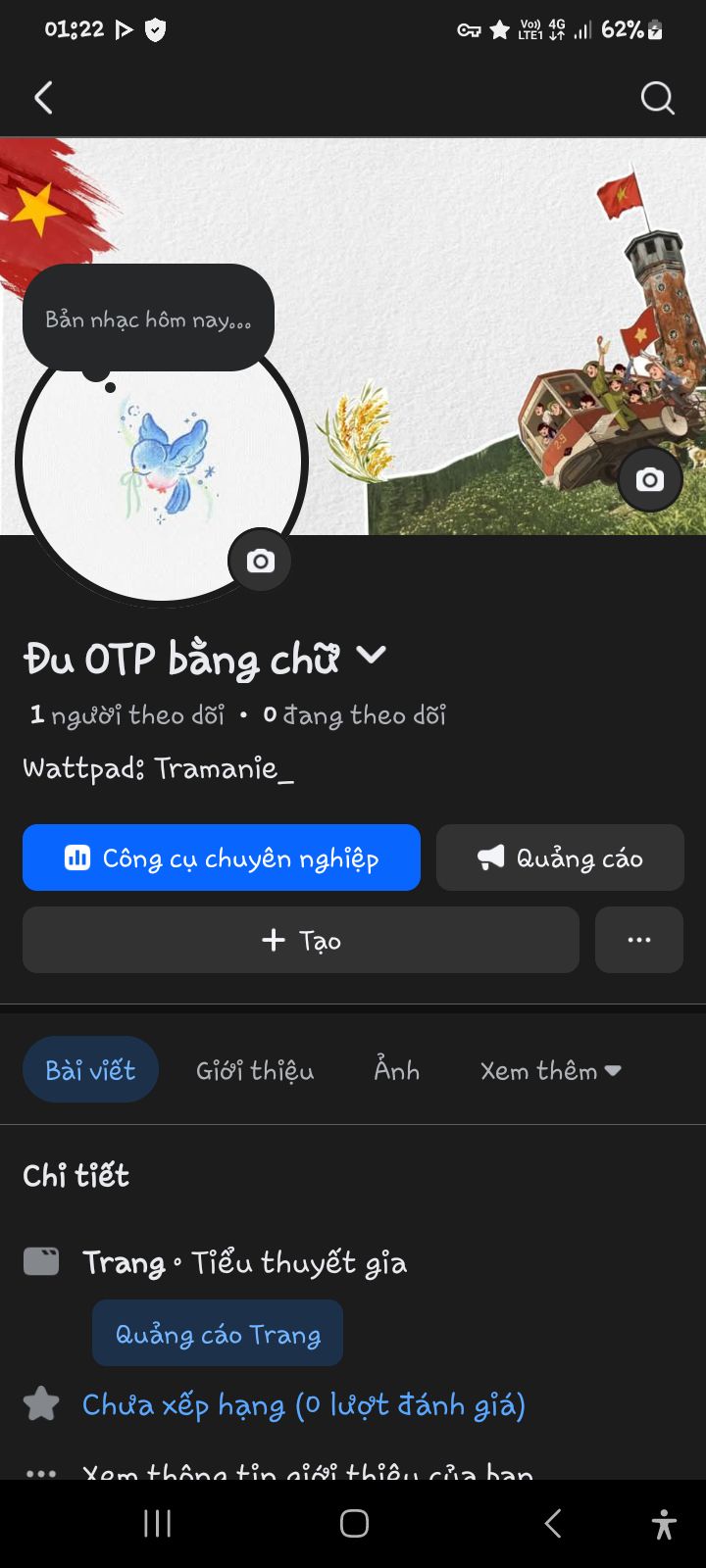Tap the Quảng cáo button

[x=560, y=857]
